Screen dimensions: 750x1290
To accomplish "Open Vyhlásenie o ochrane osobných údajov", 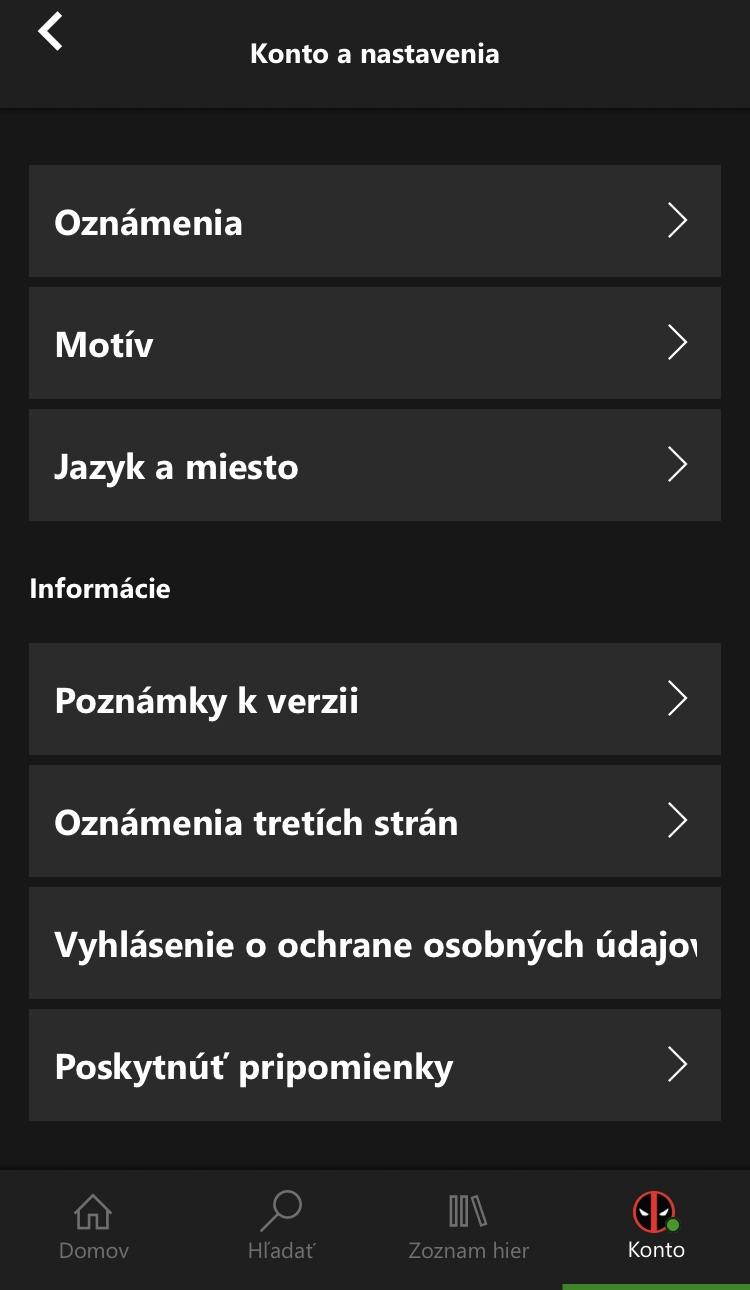I will [375, 943].
